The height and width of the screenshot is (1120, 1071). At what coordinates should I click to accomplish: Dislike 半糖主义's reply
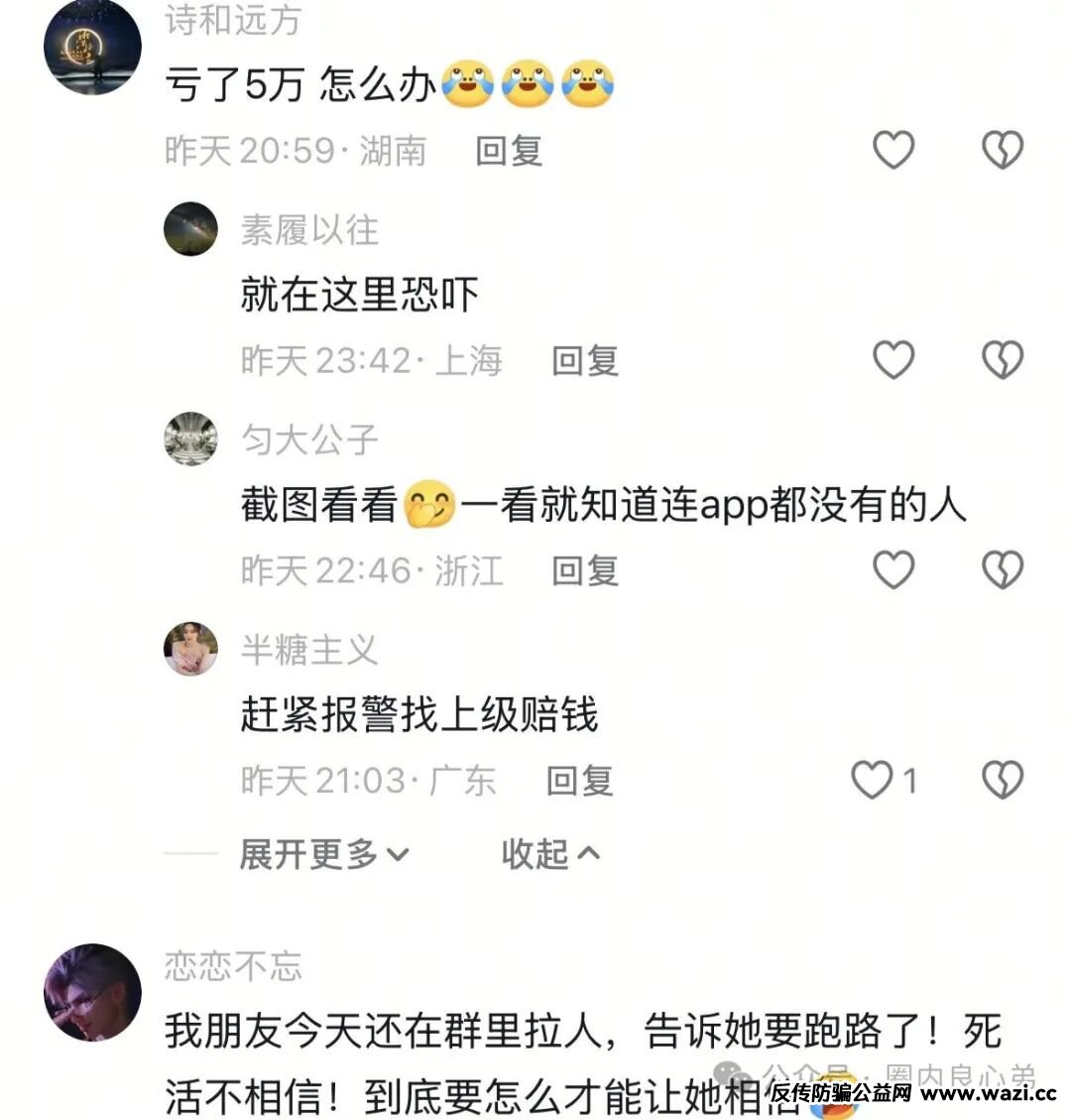(x=1002, y=781)
